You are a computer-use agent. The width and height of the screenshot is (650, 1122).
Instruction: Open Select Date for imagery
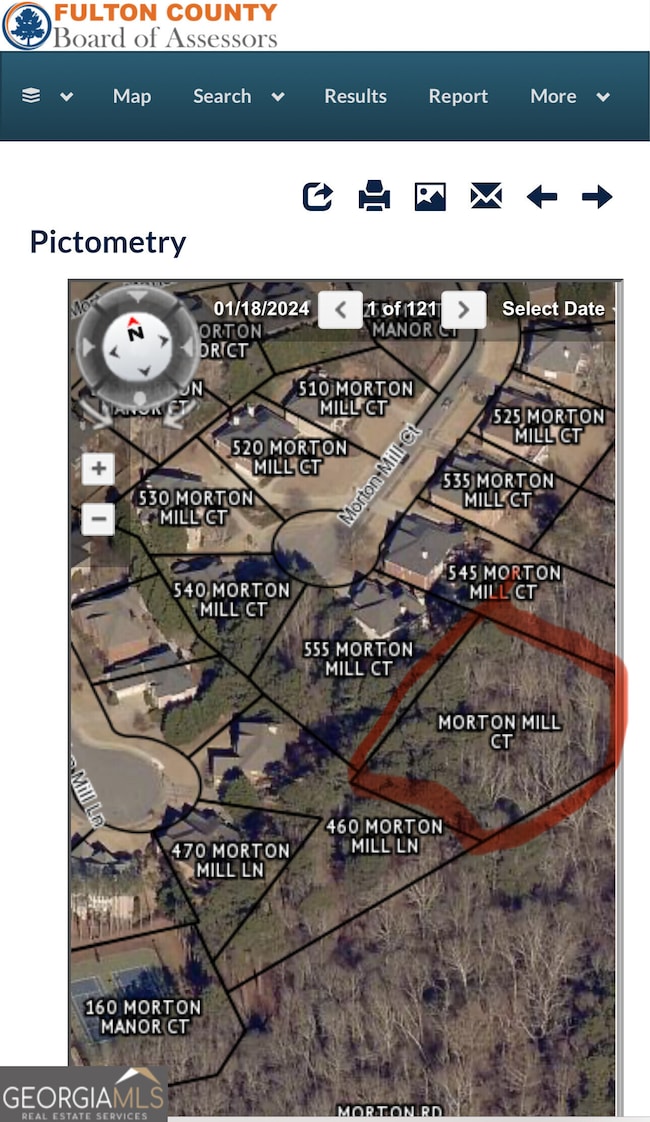click(x=553, y=309)
